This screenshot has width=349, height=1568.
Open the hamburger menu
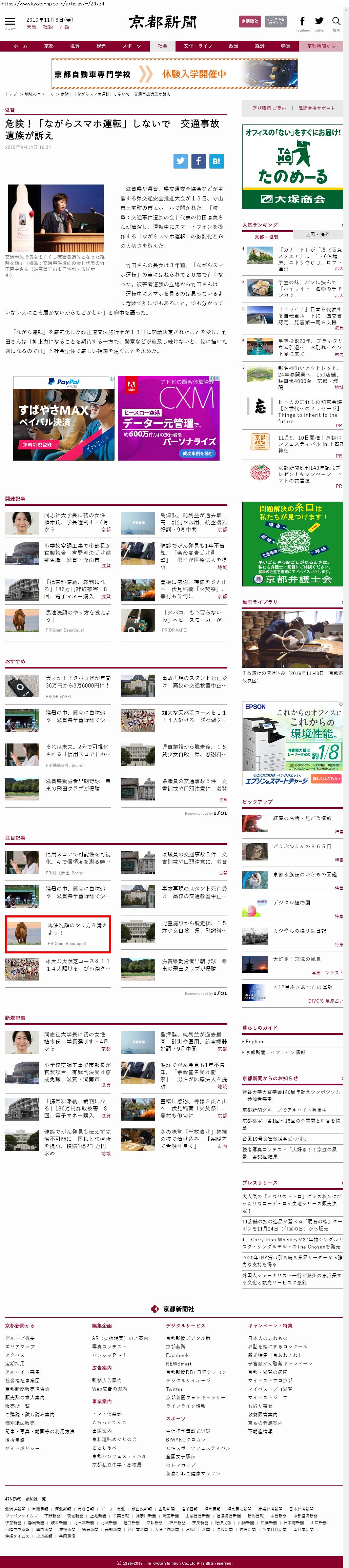[11, 22]
